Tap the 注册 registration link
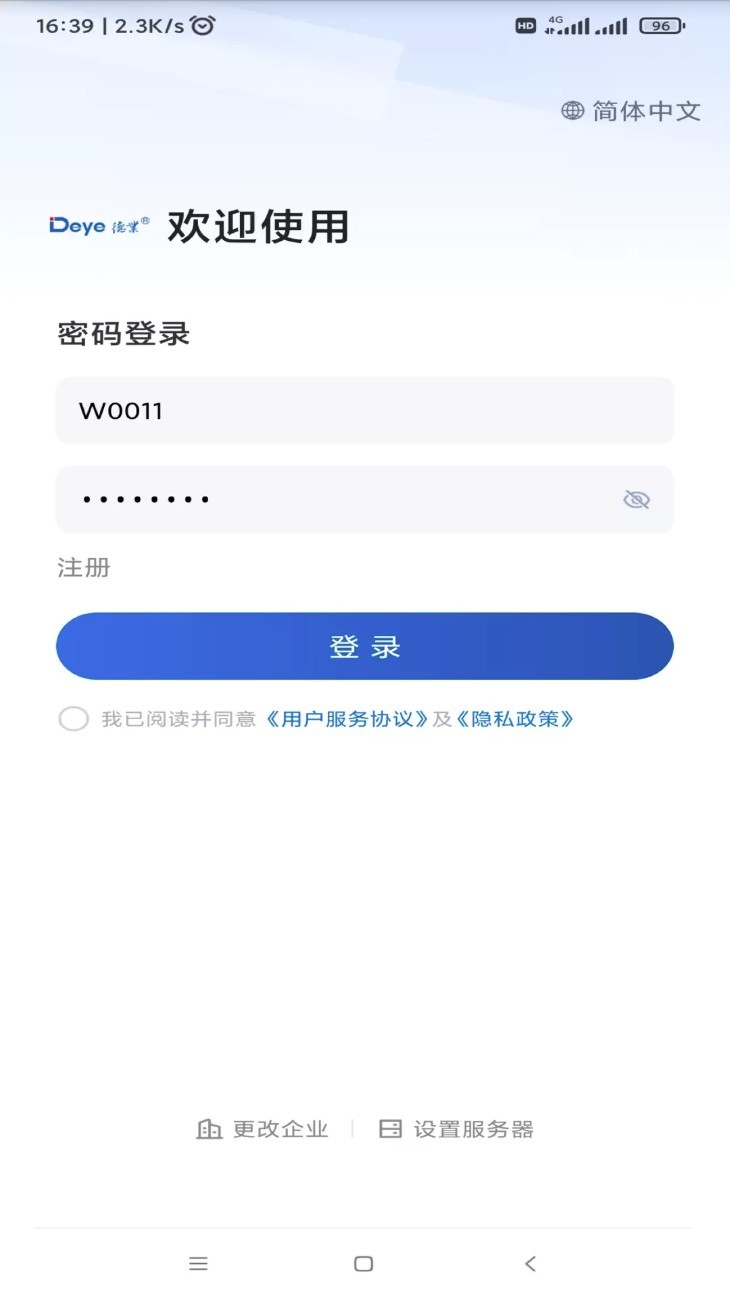Screen dimensions: 730x1299 tap(82, 567)
